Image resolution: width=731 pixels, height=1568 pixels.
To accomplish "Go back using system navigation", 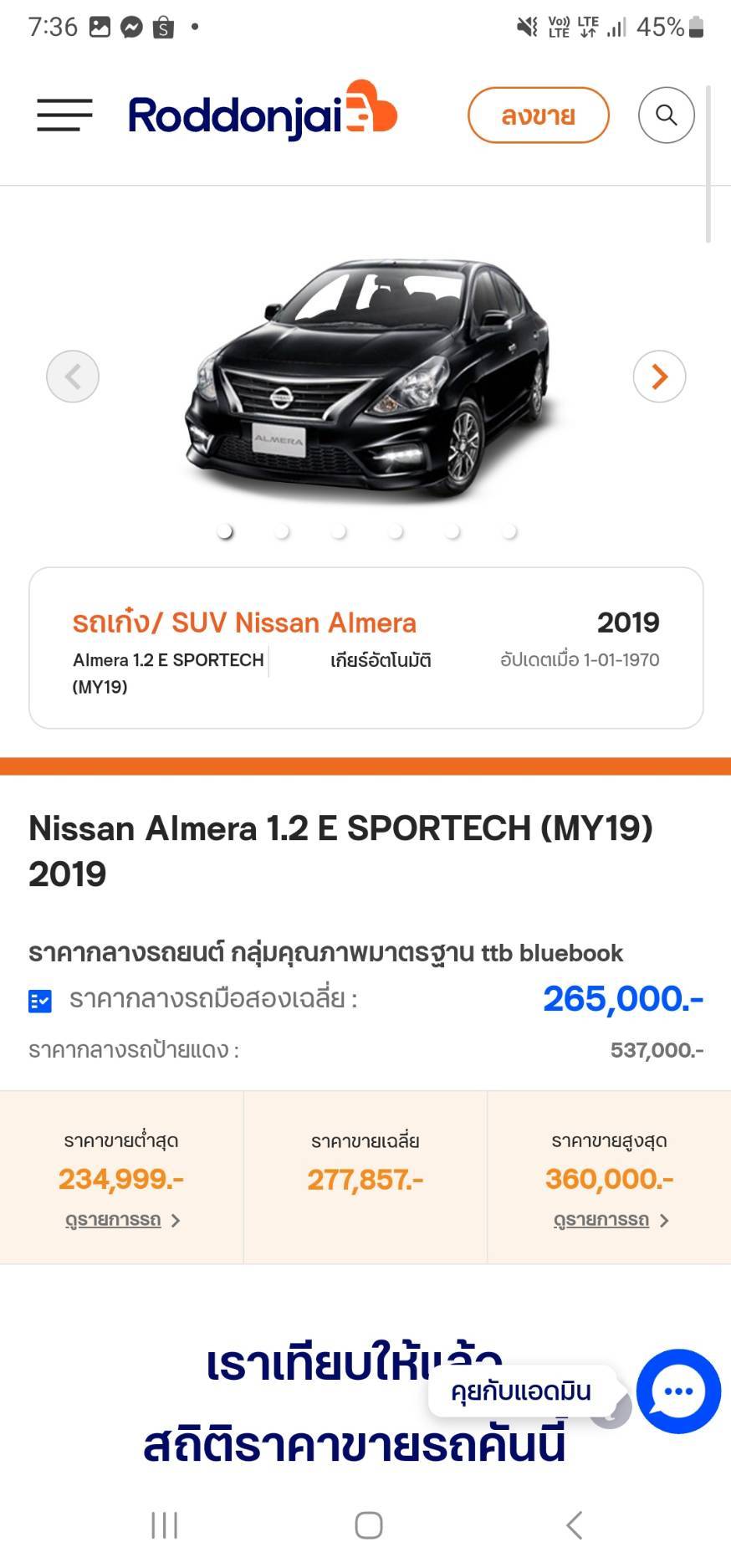I will tap(574, 1524).
